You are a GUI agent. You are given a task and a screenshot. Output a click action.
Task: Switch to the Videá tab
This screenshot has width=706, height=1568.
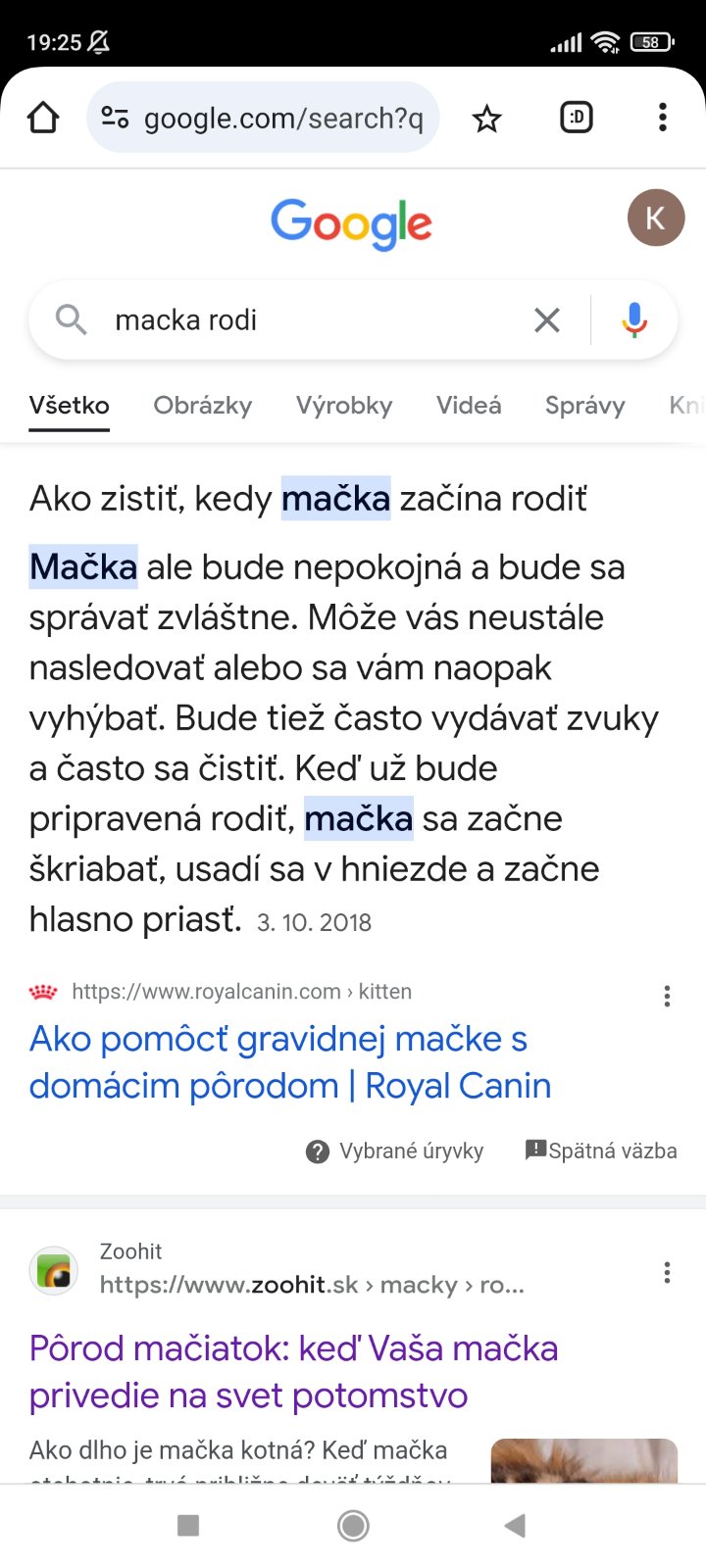(469, 406)
